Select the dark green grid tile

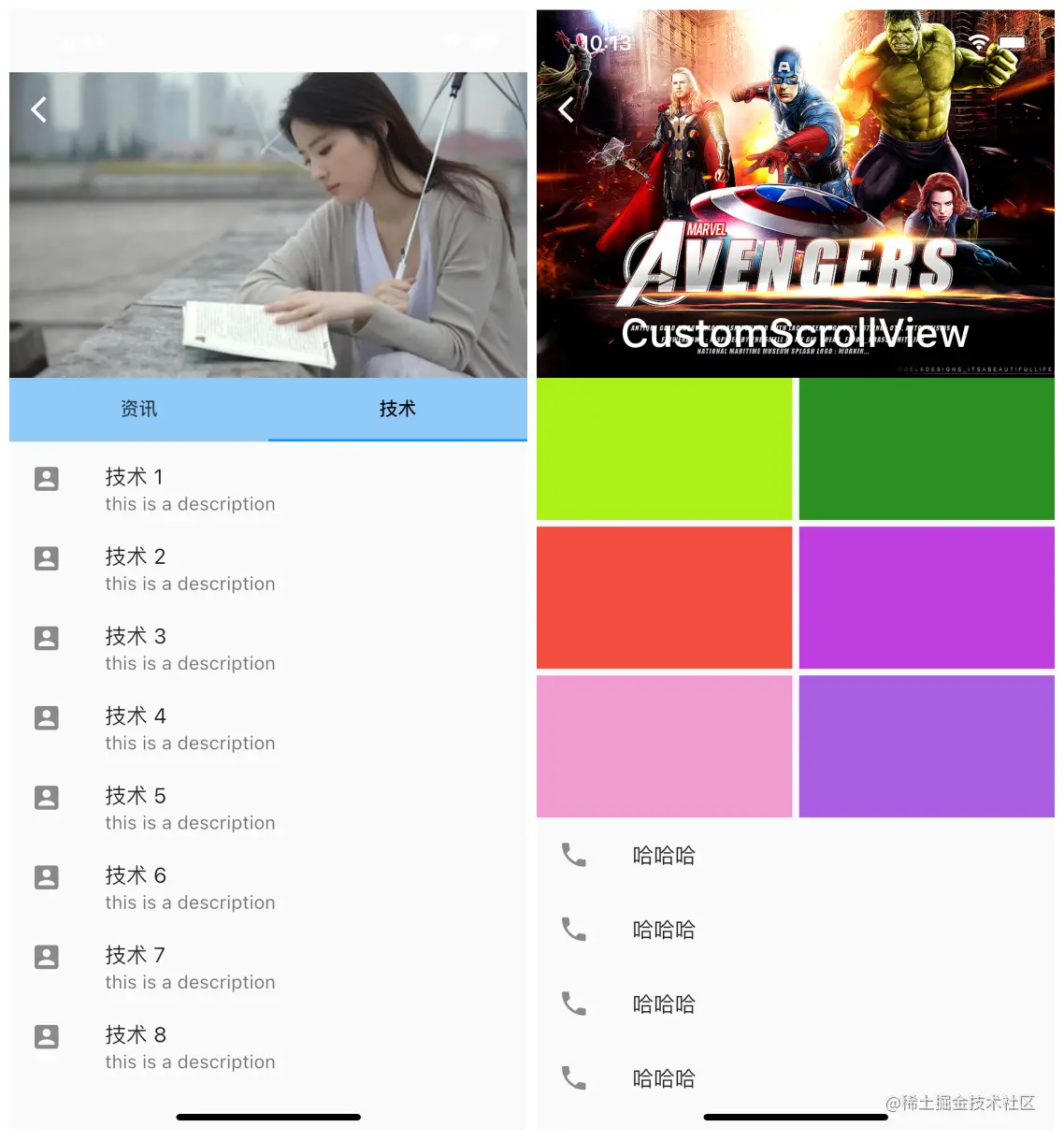[x=927, y=449]
